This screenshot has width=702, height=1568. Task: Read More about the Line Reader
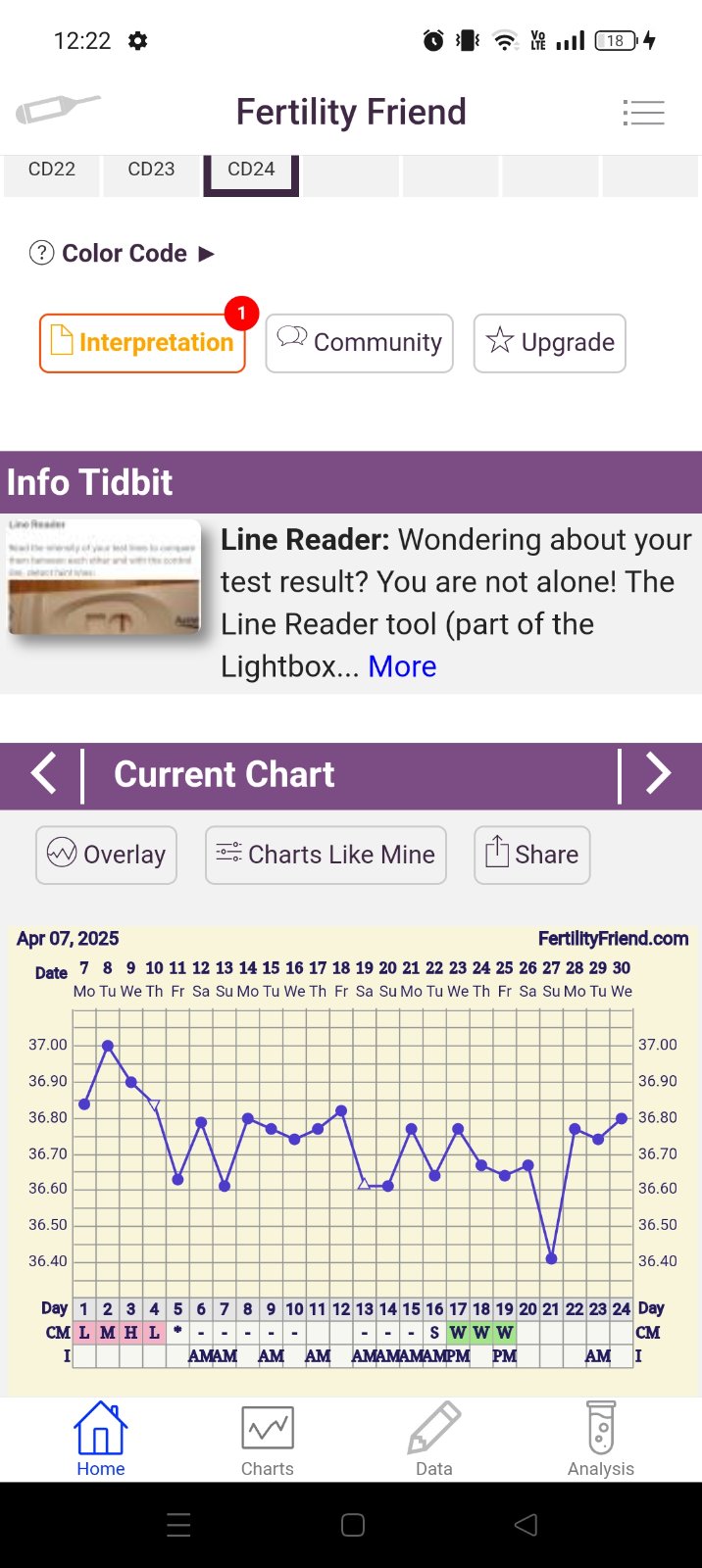coord(402,666)
